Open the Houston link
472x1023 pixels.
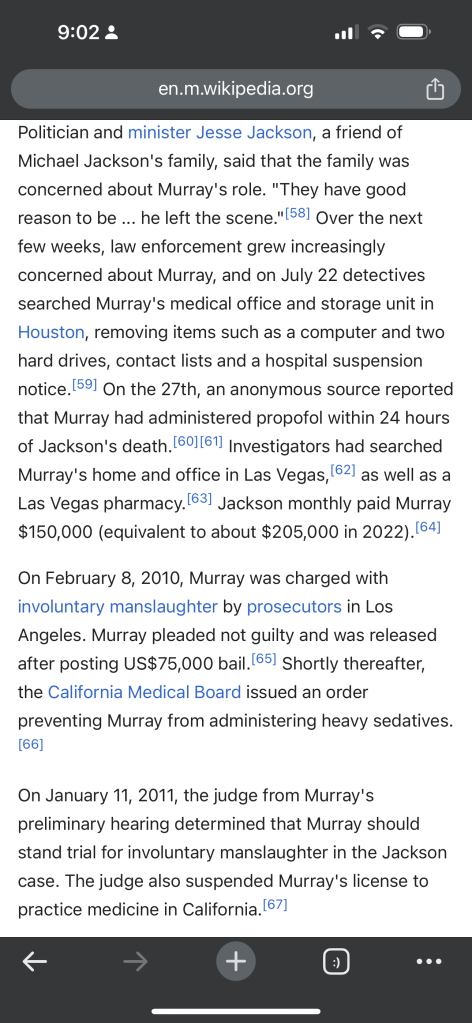pos(51,332)
